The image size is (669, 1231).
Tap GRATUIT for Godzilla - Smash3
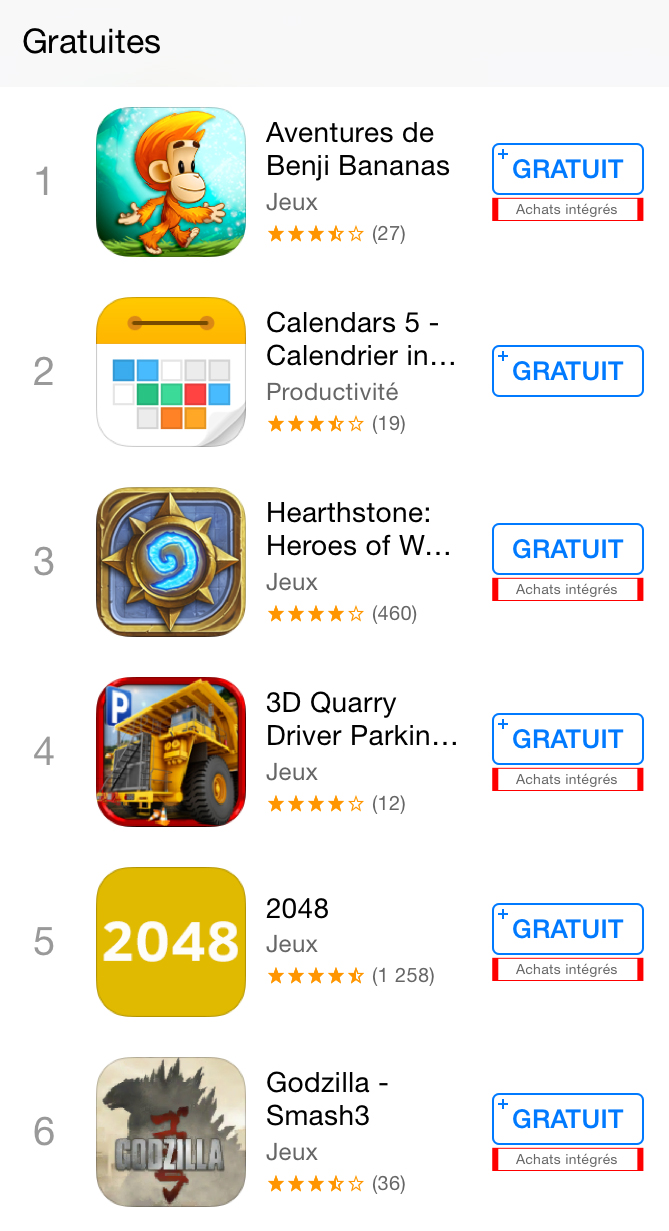point(567,1119)
